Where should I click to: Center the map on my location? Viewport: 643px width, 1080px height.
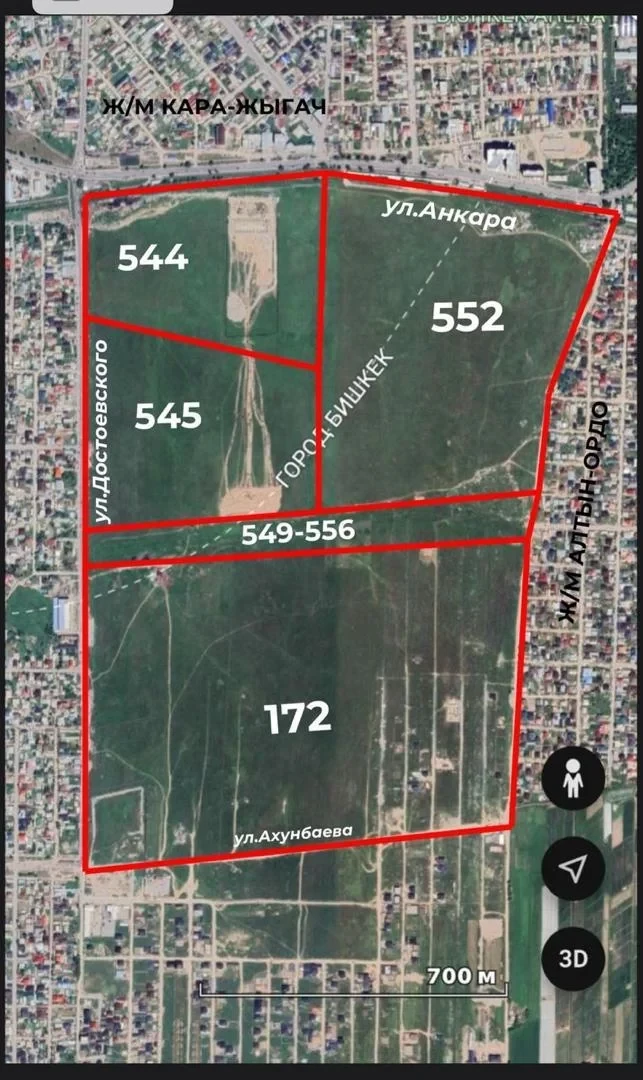click(x=573, y=869)
